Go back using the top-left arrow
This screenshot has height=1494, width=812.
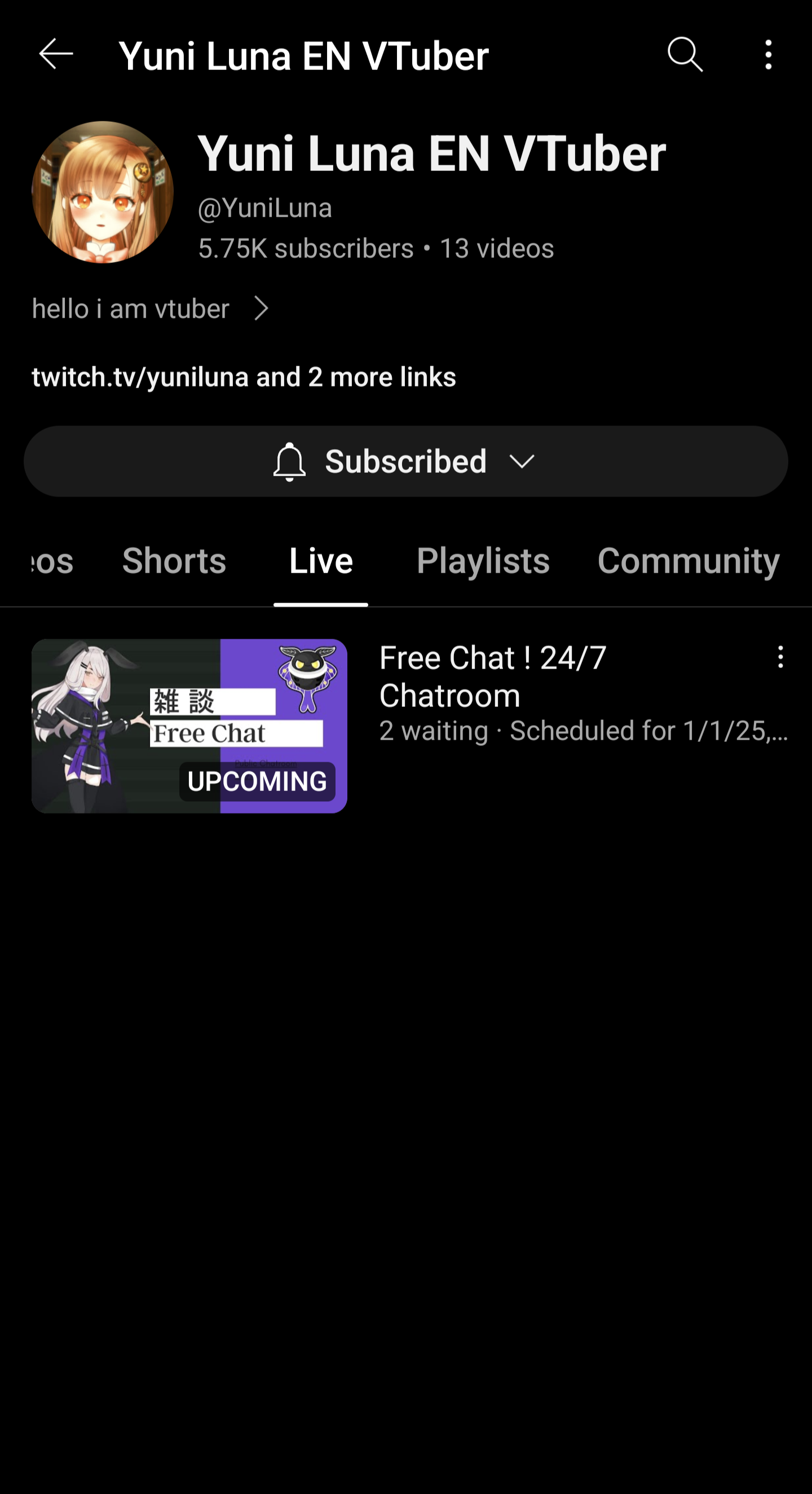(x=56, y=54)
